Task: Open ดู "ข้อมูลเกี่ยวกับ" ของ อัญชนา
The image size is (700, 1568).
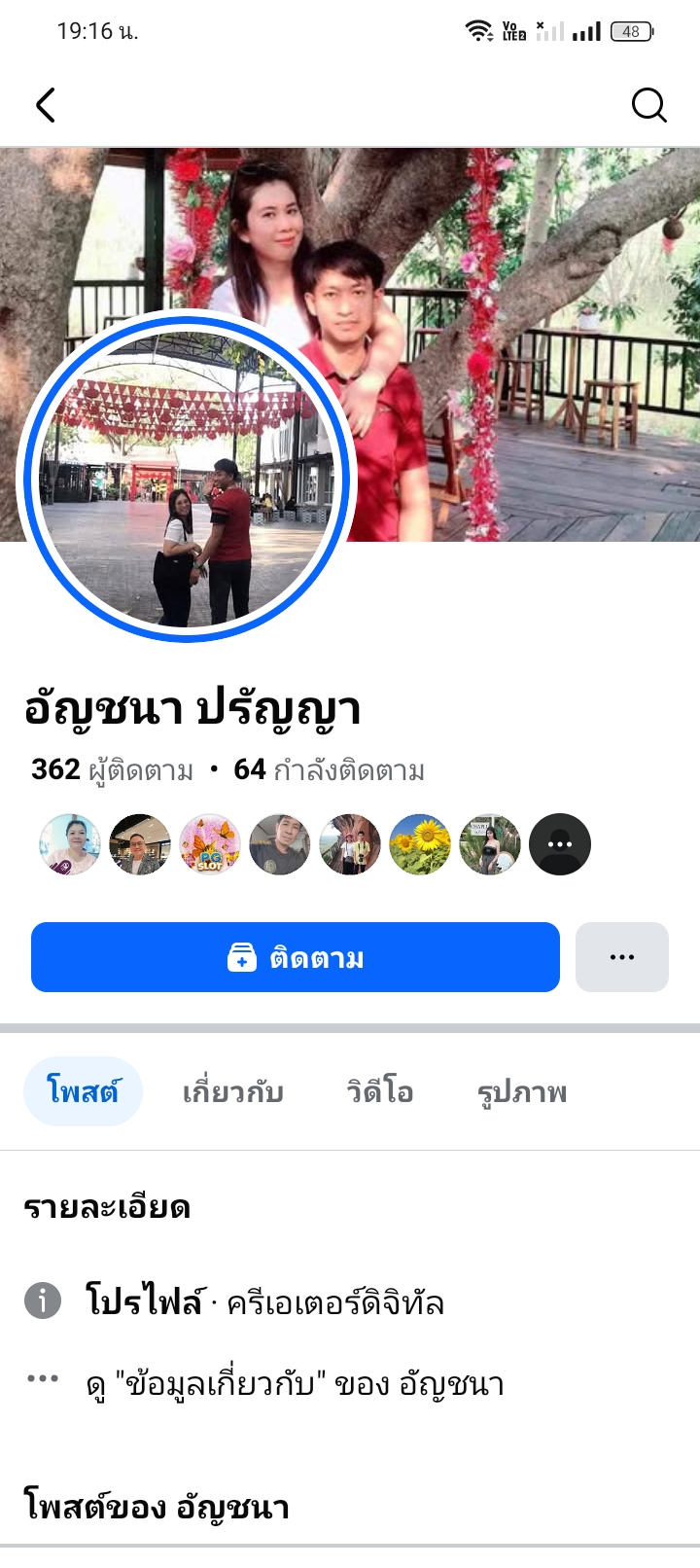Action: pos(296,1383)
